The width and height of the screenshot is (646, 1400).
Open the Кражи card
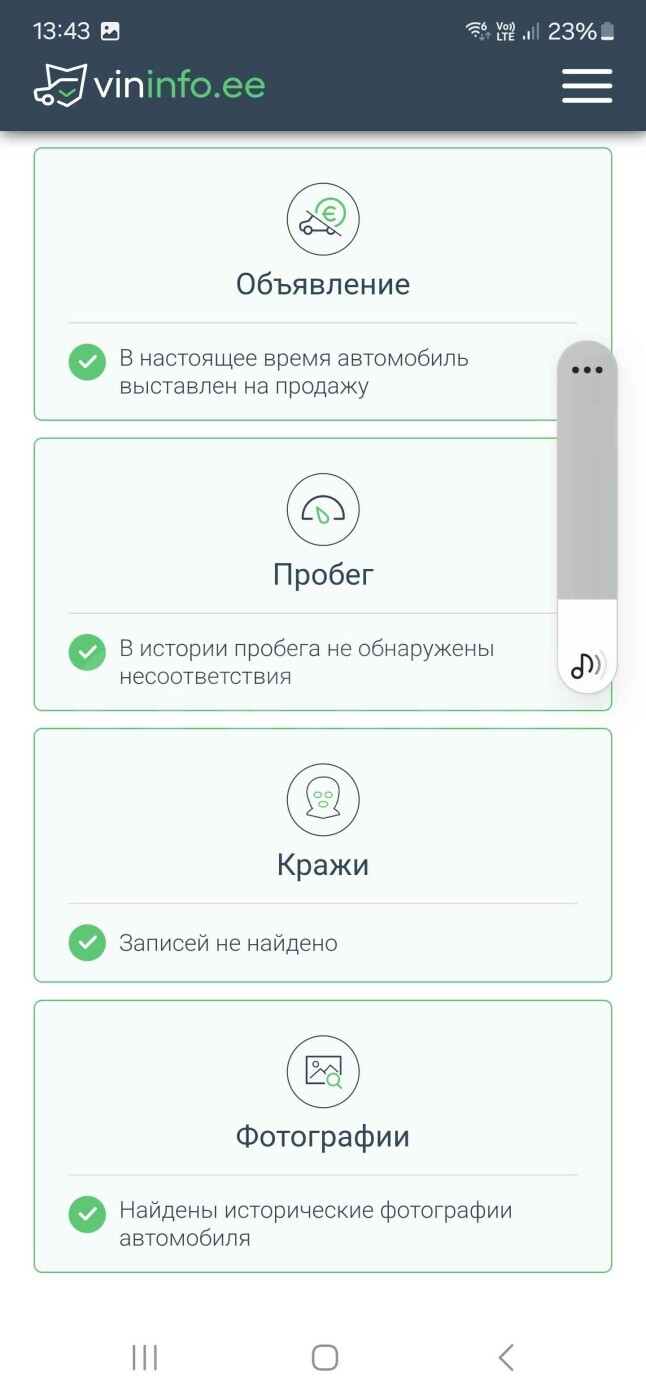(323, 855)
